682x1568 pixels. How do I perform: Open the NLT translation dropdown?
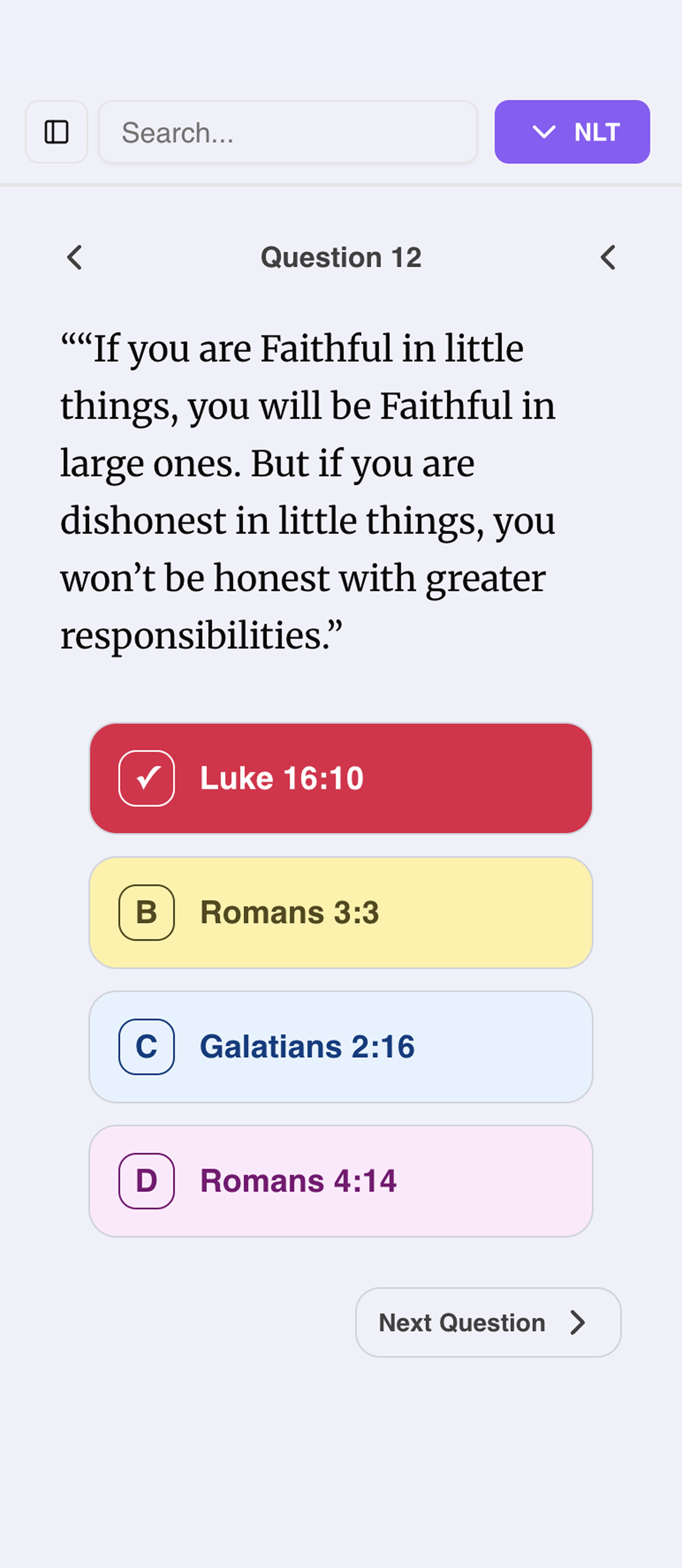pos(572,132)
